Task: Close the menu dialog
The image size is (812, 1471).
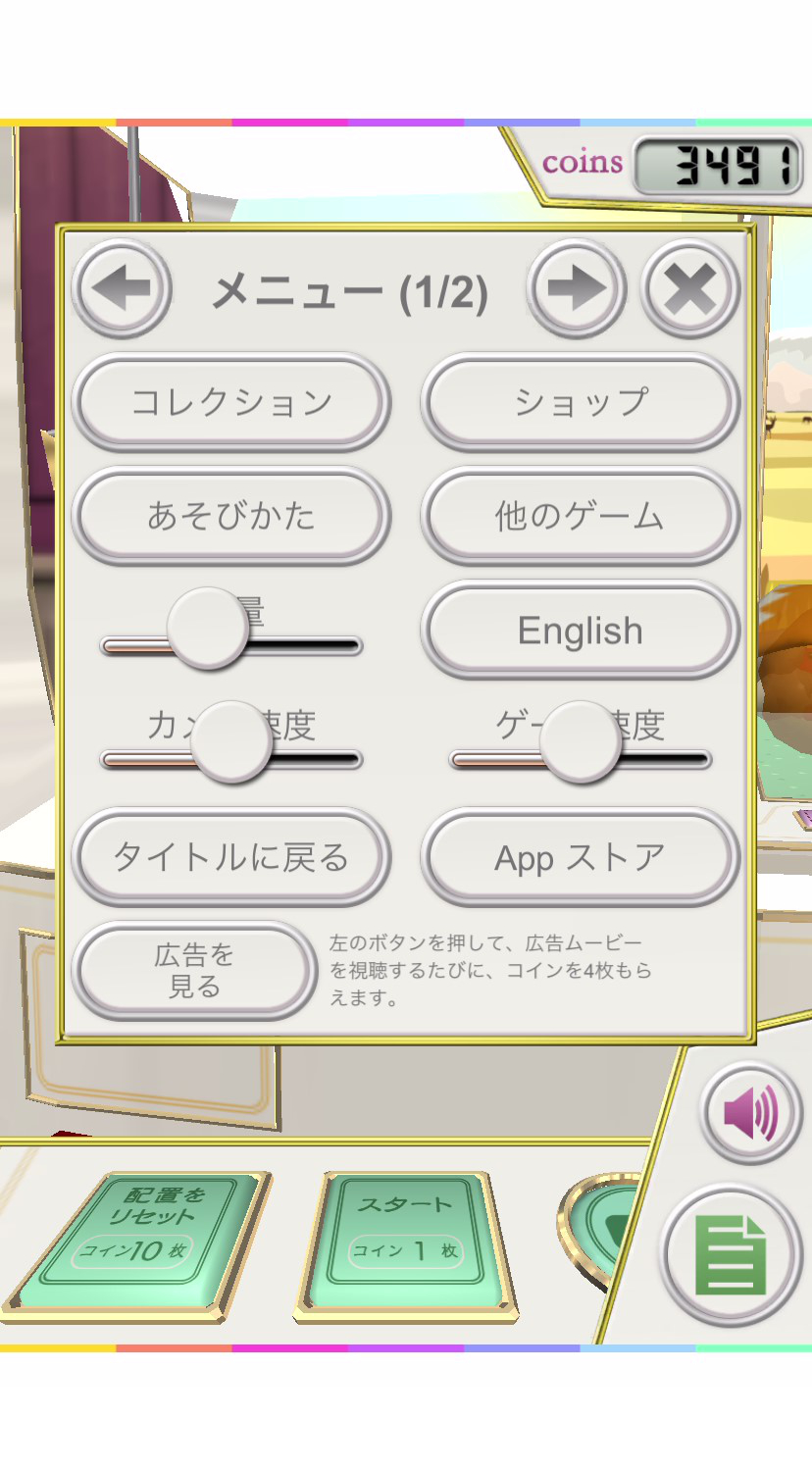Action: 689,289
